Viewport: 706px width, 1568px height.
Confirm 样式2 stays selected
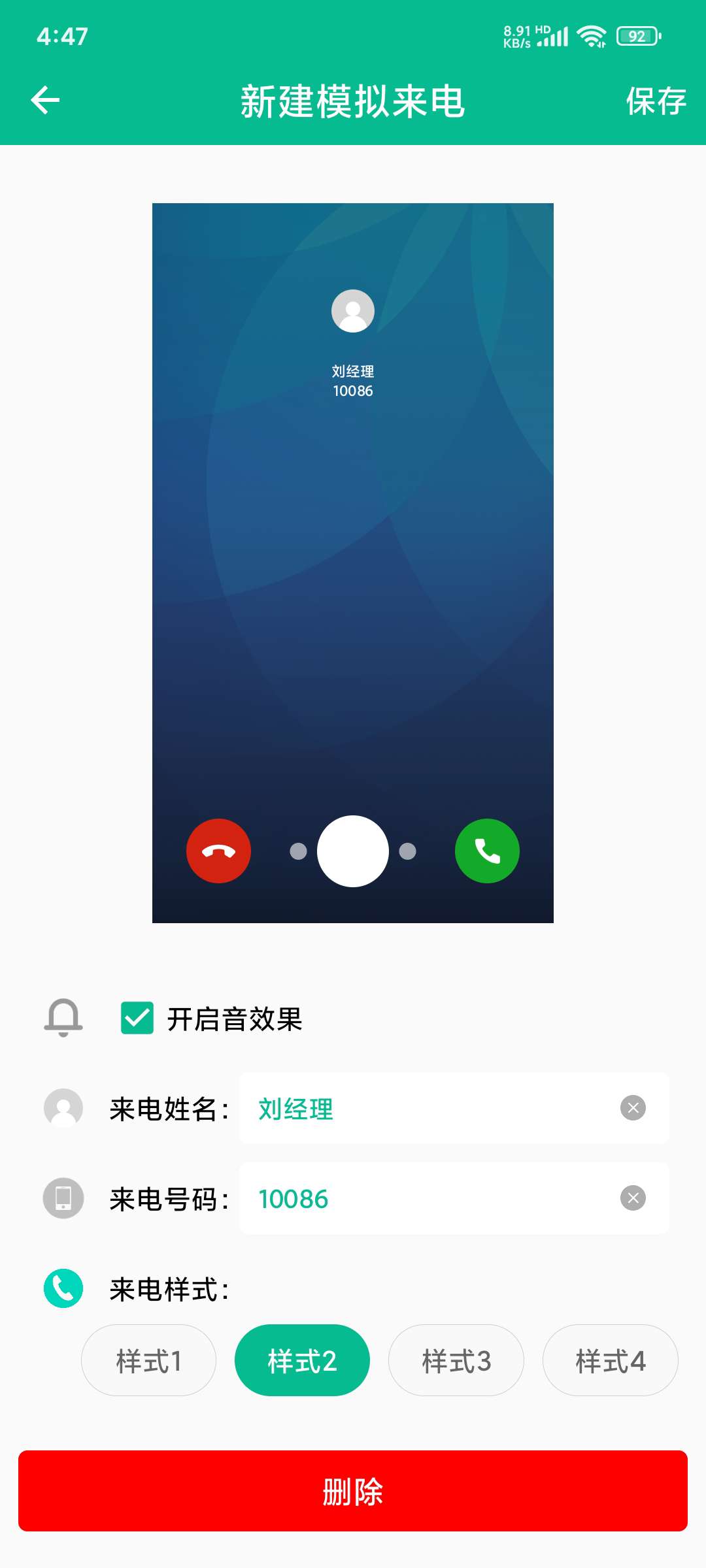[x=301, y=1360]
